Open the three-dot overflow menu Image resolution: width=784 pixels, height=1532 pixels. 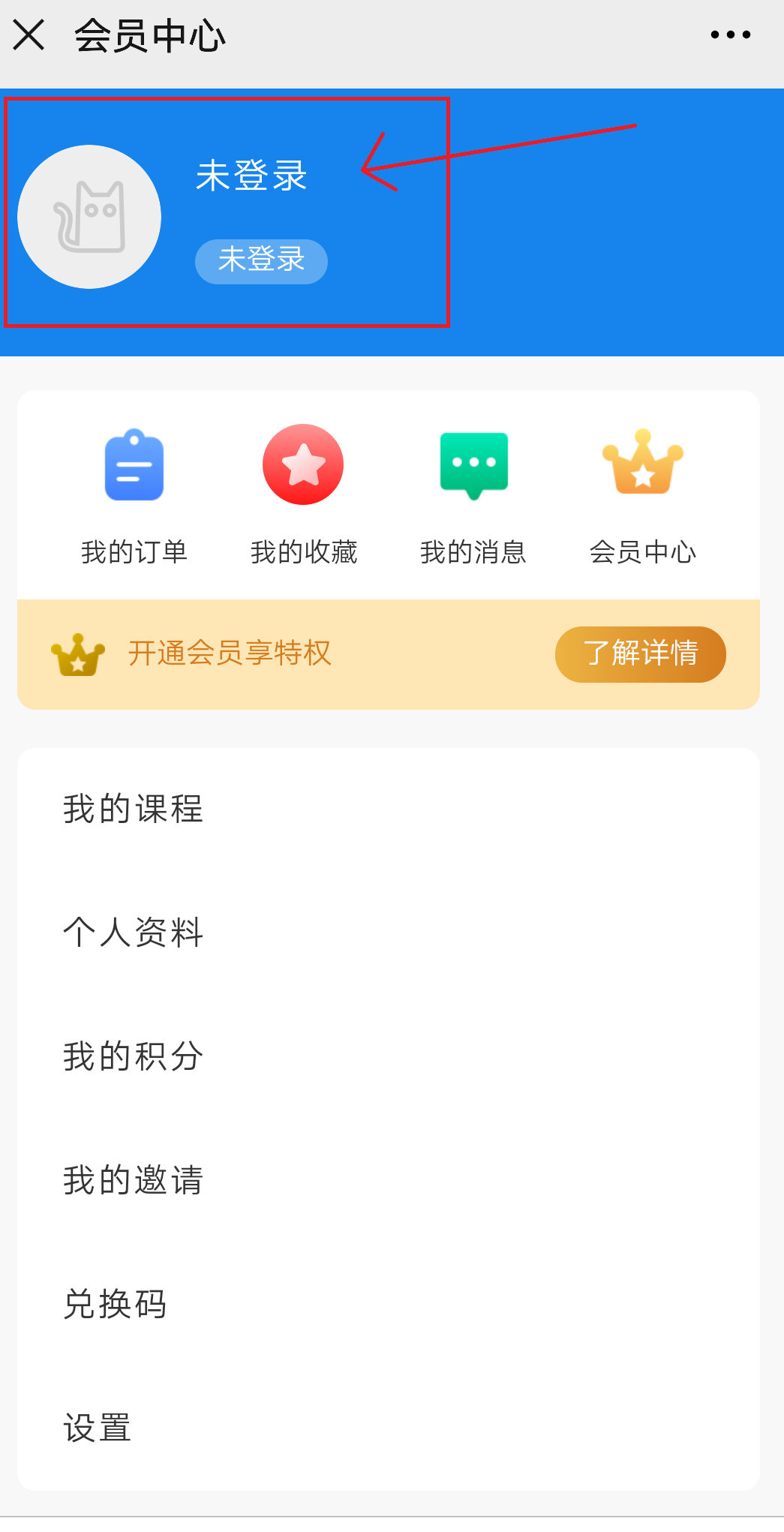[730, 35]
